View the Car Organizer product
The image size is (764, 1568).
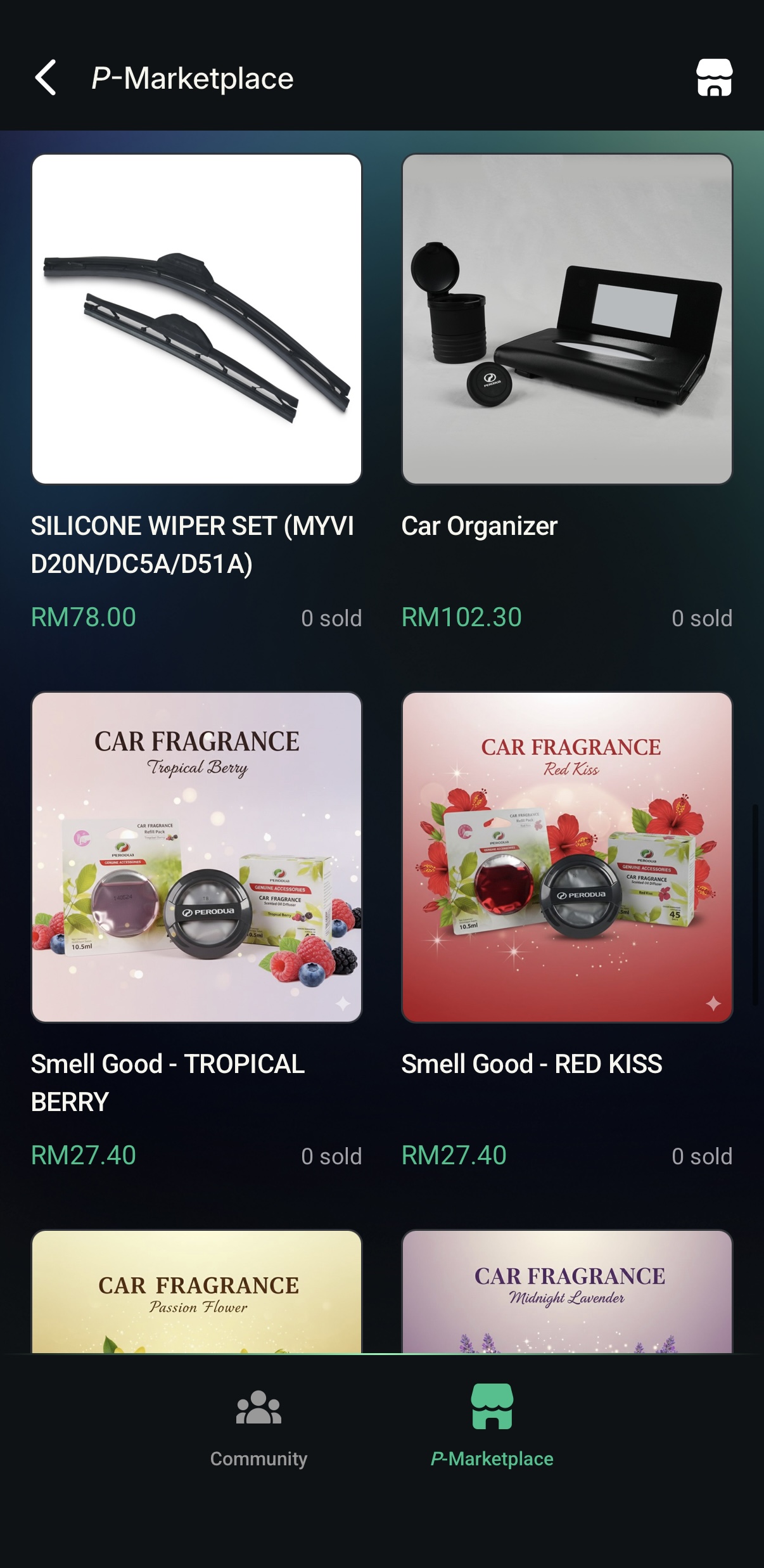[567, 319]
